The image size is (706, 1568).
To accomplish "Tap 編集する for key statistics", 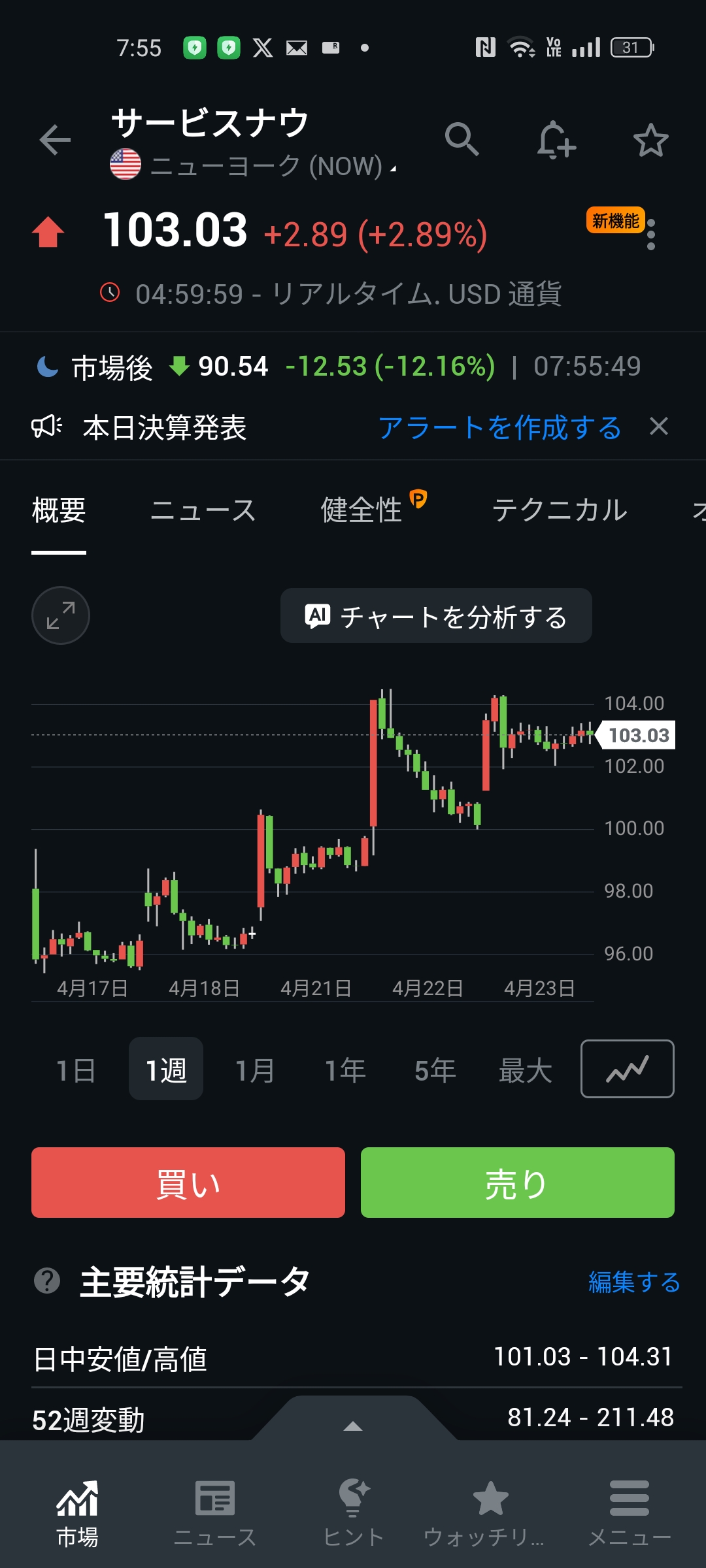I will 633,1282.
